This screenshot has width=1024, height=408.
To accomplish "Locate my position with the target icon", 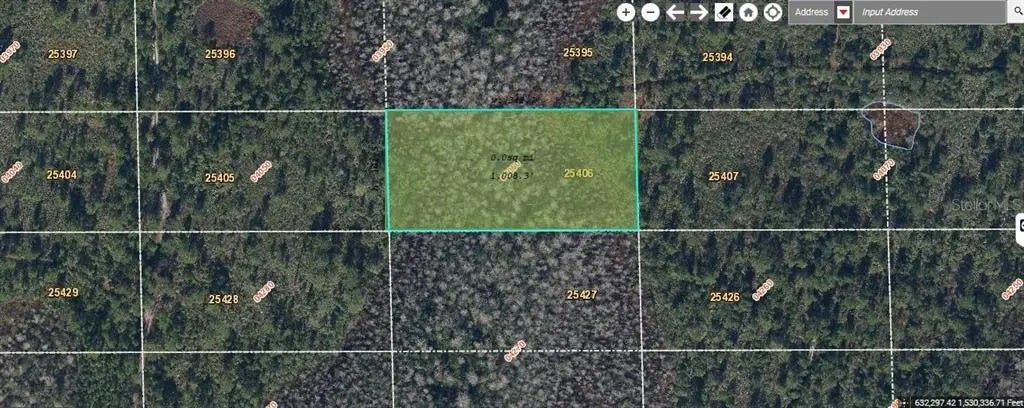I will 772,12.
